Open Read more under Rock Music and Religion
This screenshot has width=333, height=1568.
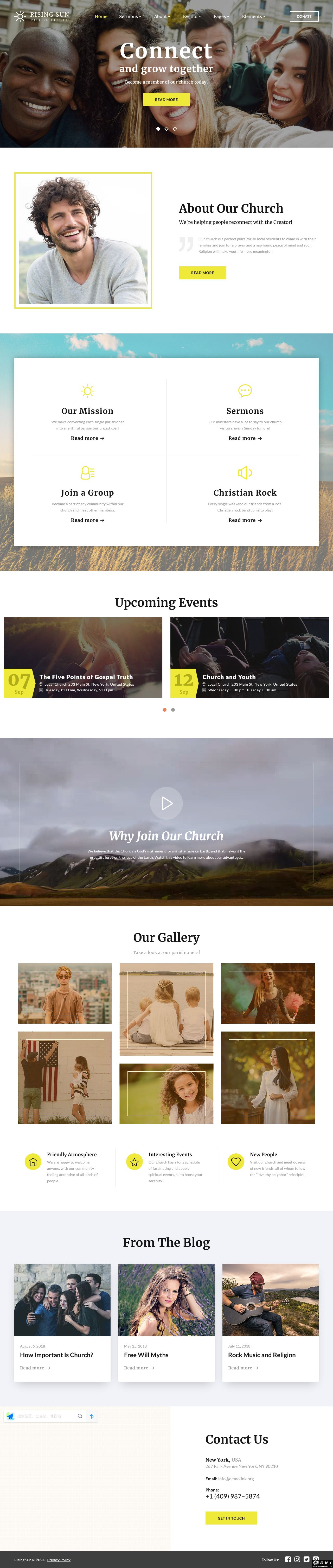pyautogui.click(x=243, y=1368)
